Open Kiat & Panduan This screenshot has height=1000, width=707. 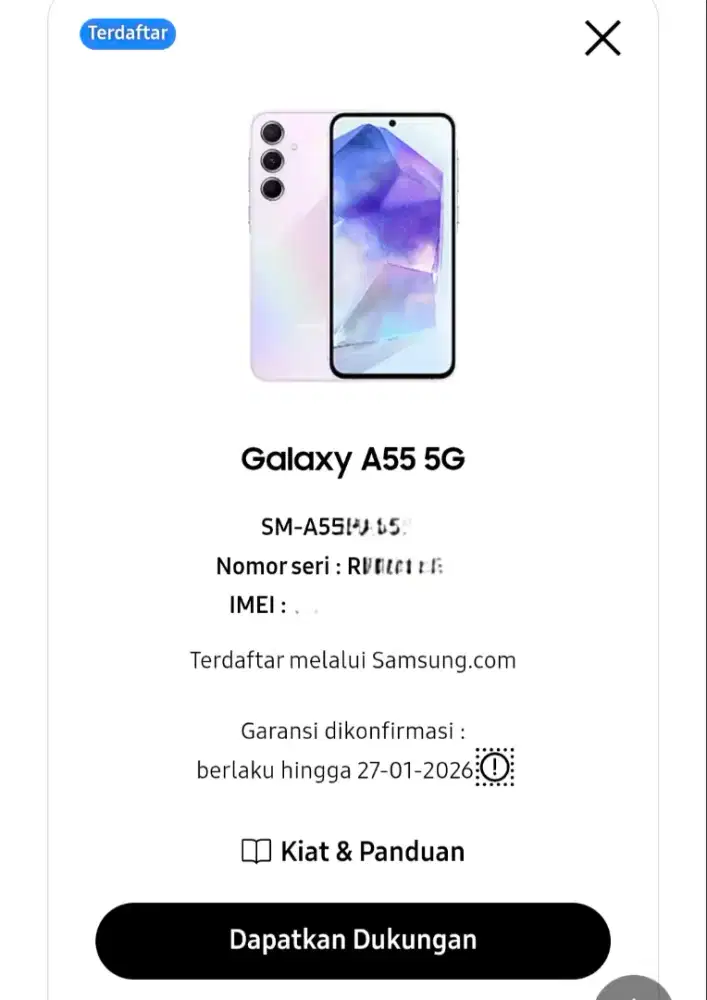pos(353,851)
